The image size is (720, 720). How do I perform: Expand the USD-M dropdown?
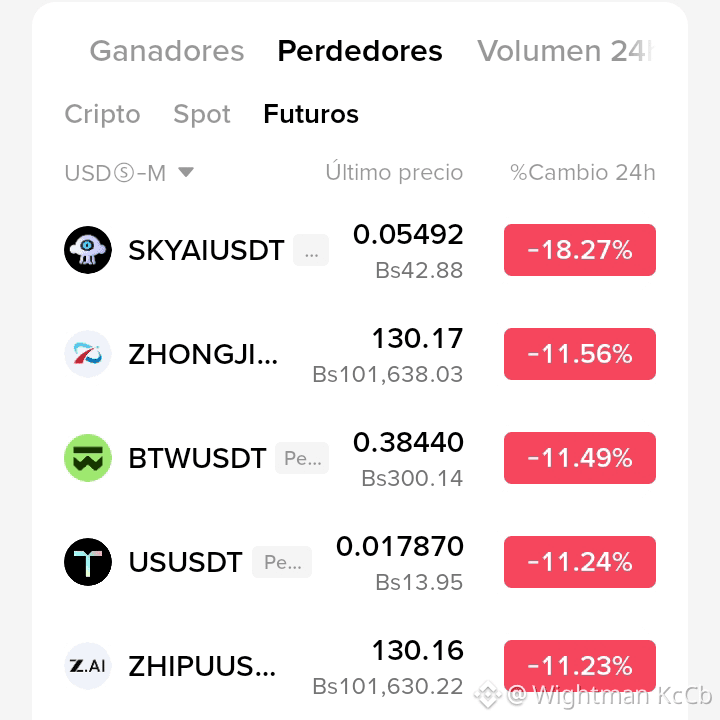(x=129, y=173)
